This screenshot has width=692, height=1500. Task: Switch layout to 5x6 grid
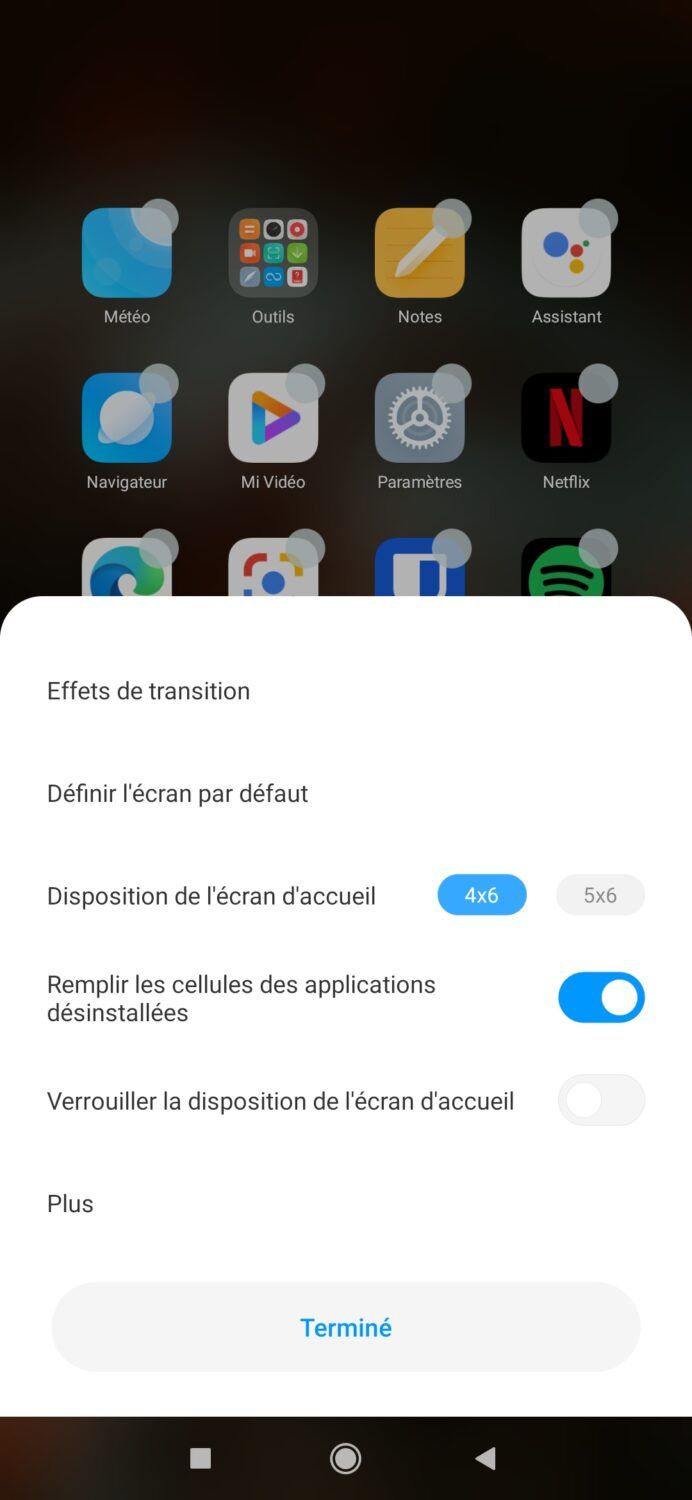coord(600,895)
